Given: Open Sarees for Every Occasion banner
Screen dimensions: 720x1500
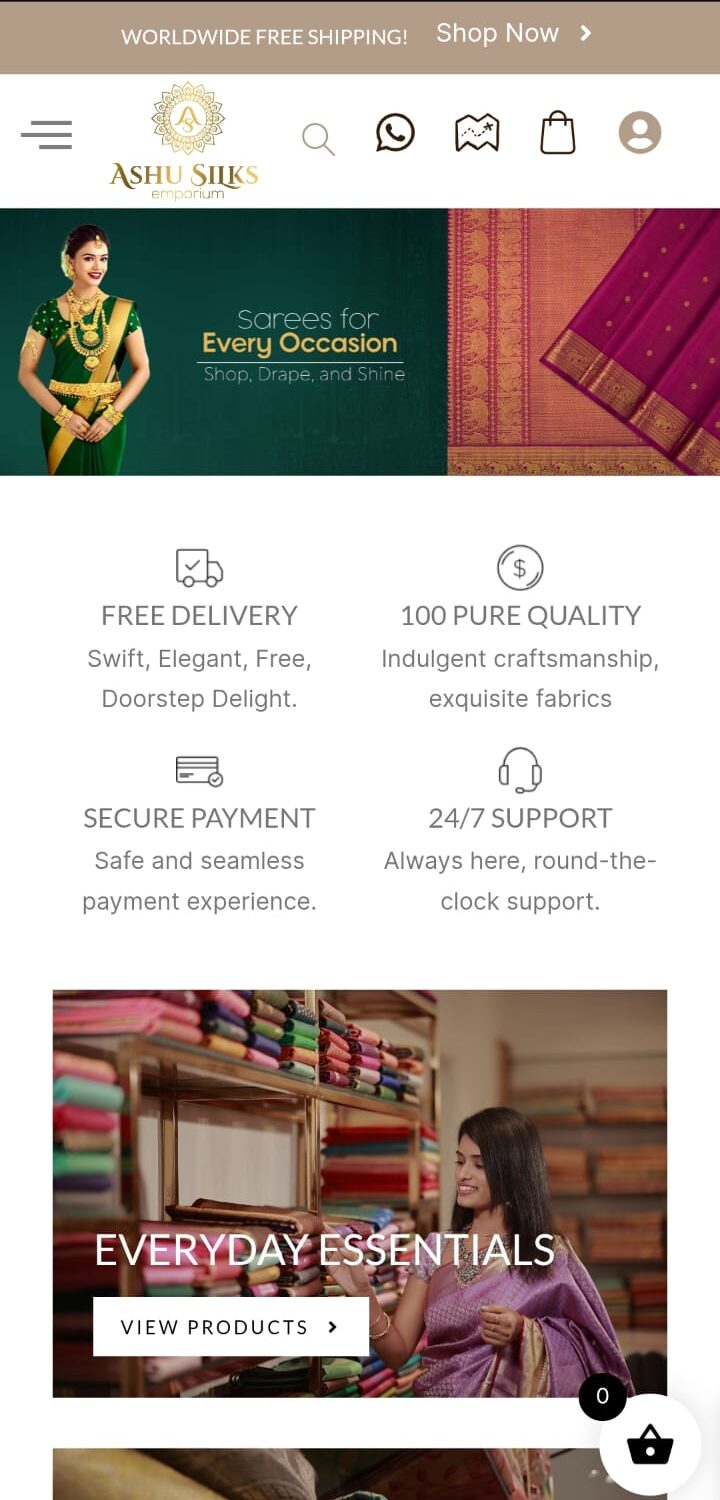Looking at the screenshot, I should 360,342.
